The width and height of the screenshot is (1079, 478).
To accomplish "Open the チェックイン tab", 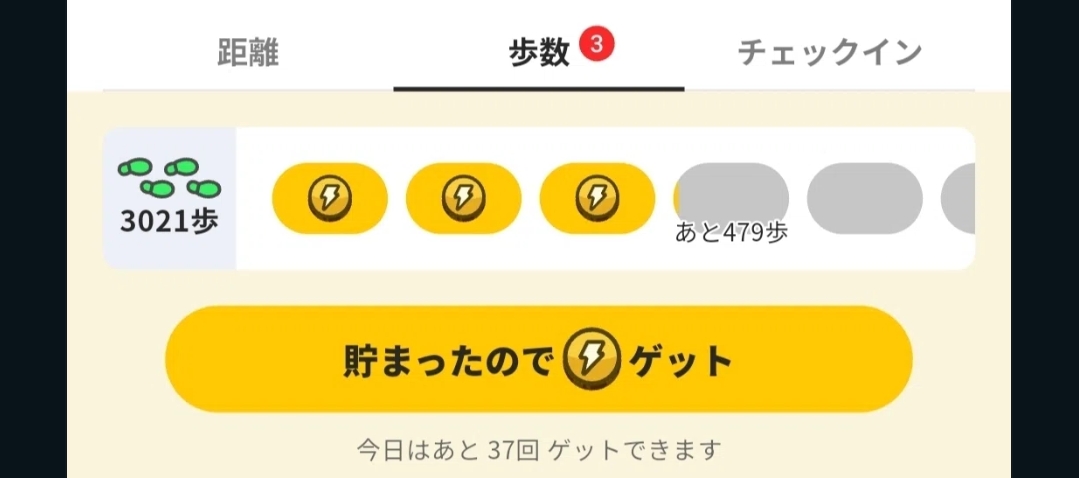I will [x=829, y=53].
